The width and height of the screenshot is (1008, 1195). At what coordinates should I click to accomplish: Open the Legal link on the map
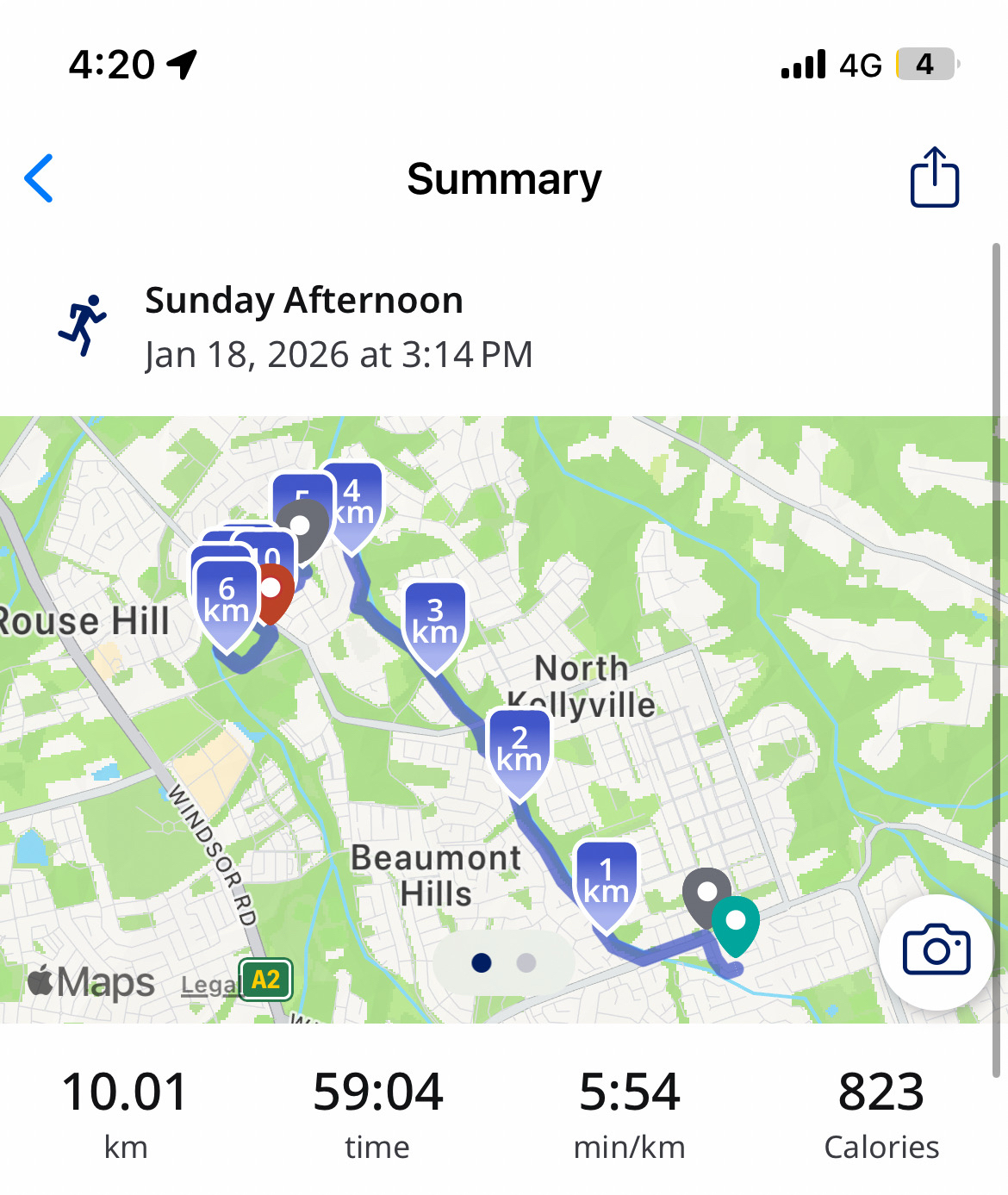(x=207, y=985)
